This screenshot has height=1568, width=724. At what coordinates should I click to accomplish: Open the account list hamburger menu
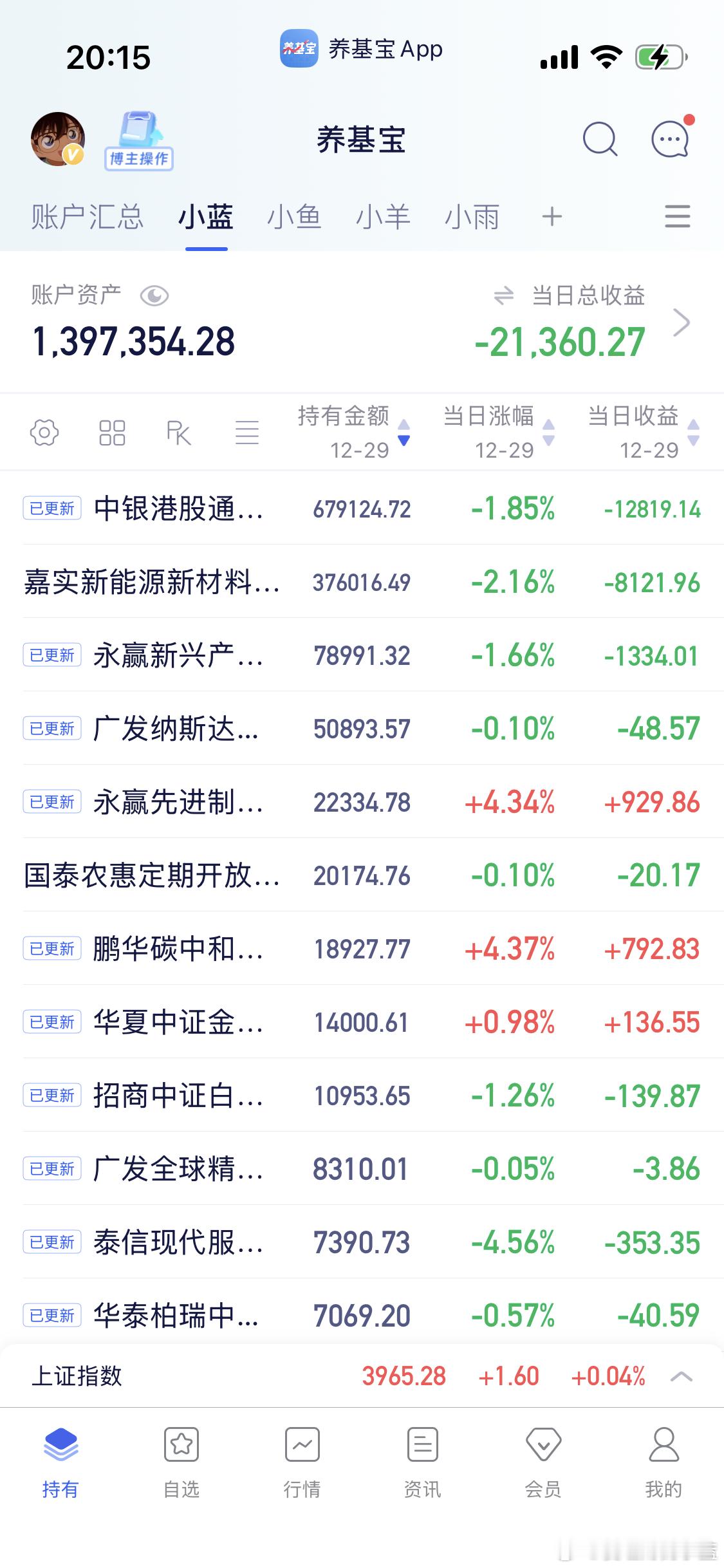[677, 216]
